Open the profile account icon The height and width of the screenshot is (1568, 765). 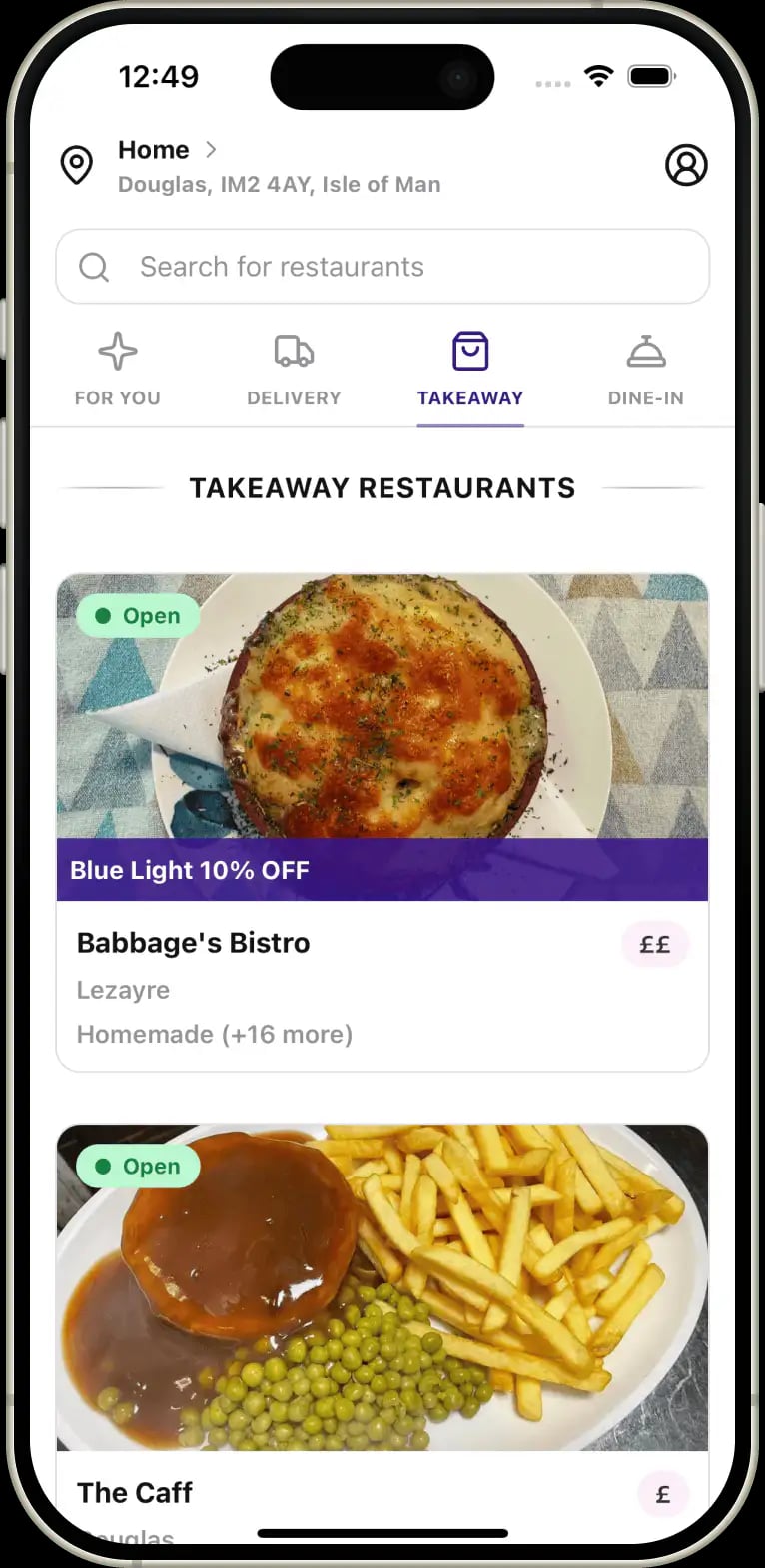coord(686,165)
